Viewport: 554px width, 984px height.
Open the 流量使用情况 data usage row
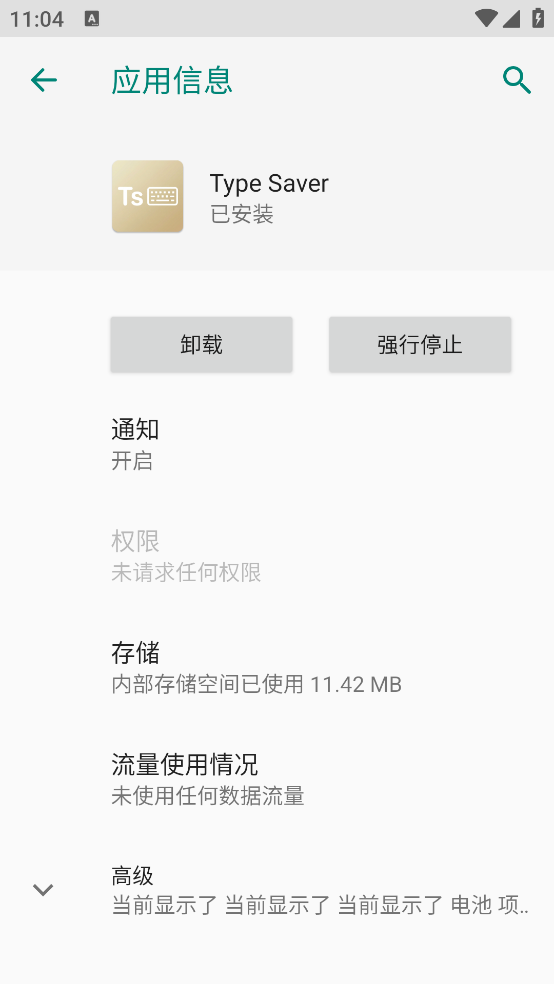click(277, 780)
